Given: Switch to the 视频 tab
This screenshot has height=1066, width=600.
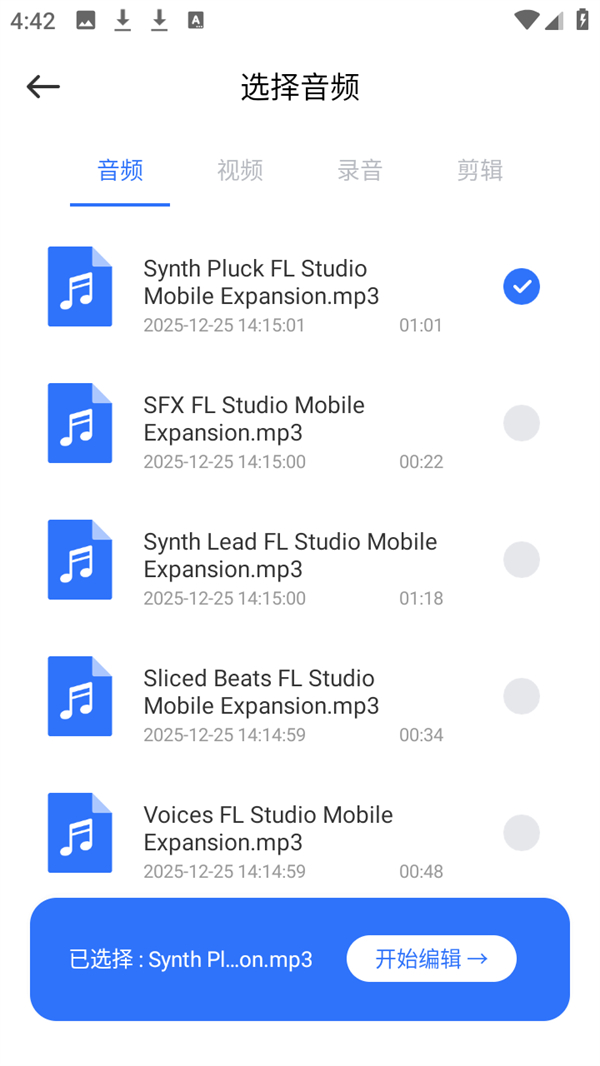Looking at the screenshot, I should (x=240, y=171).
